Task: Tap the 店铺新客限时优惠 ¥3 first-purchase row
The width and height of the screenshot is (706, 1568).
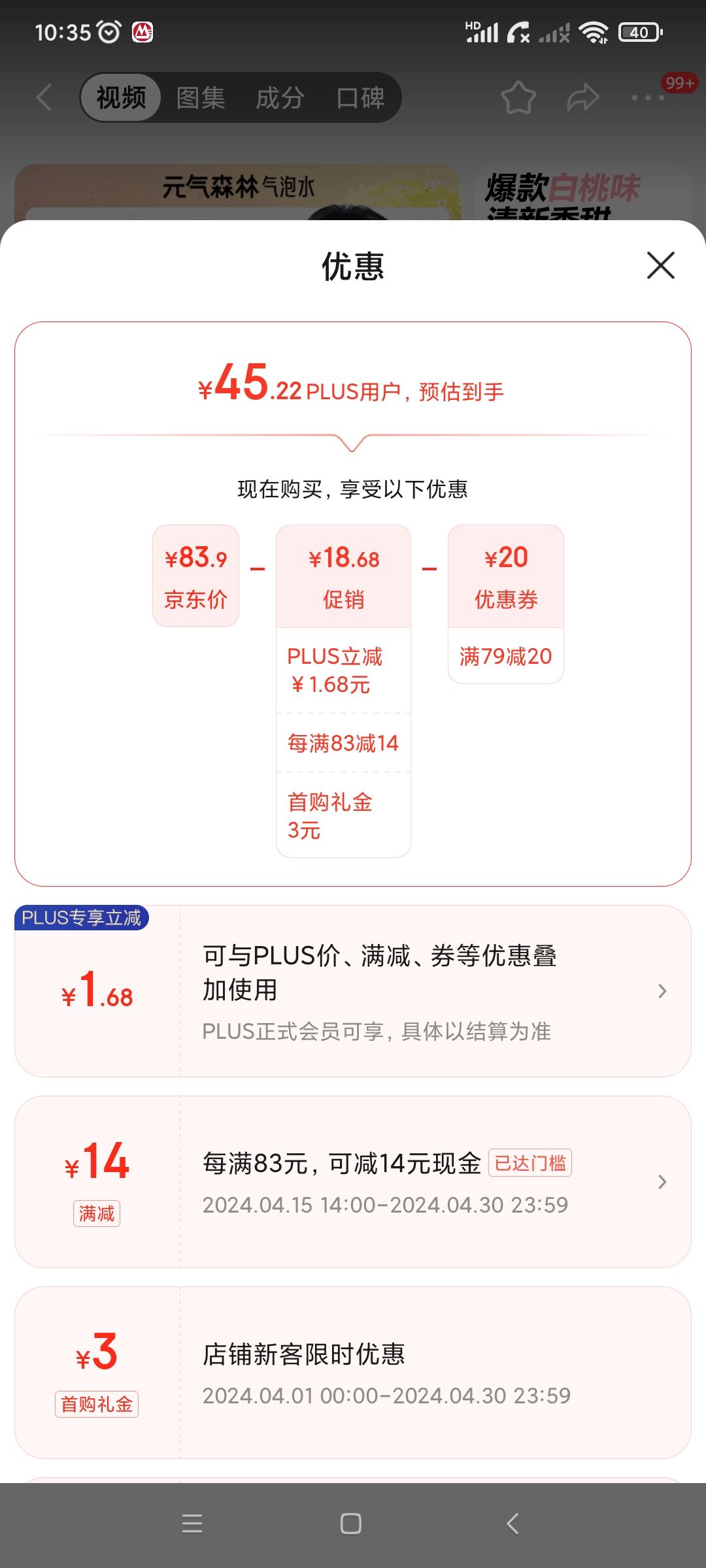Action: coord(353,1373)
